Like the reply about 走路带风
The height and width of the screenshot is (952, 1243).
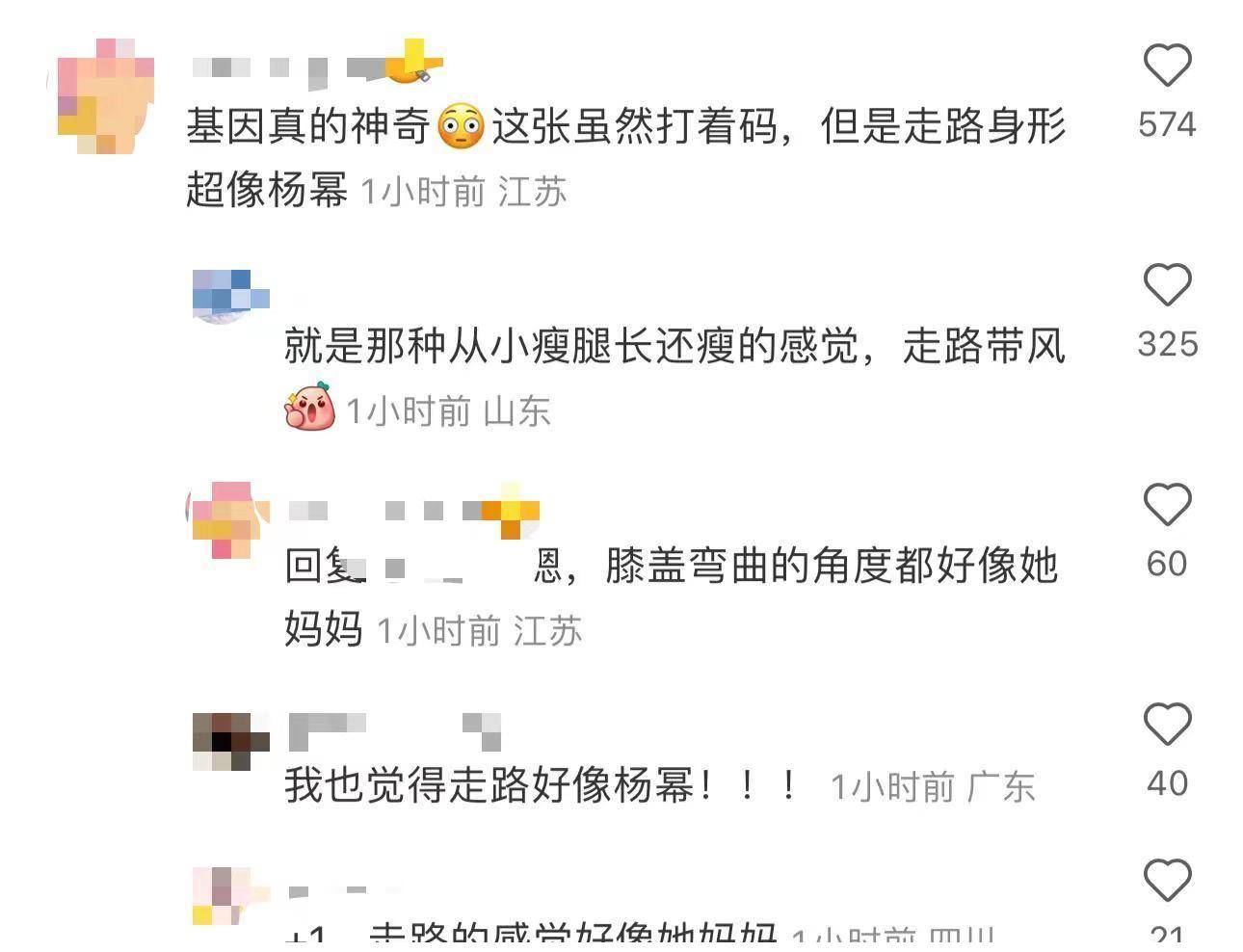click(1167, 285)
